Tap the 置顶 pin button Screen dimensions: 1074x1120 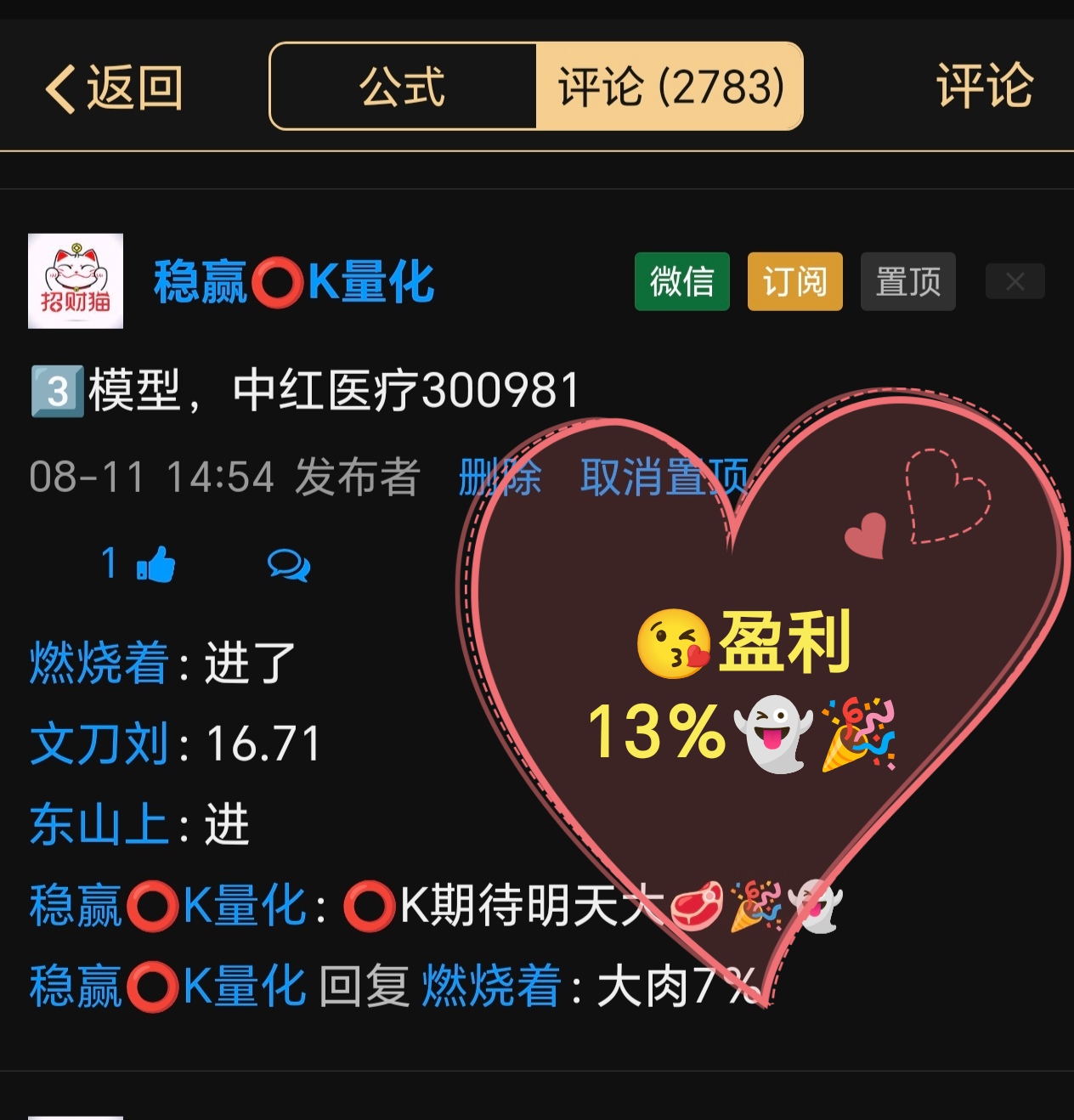(907, 281)
